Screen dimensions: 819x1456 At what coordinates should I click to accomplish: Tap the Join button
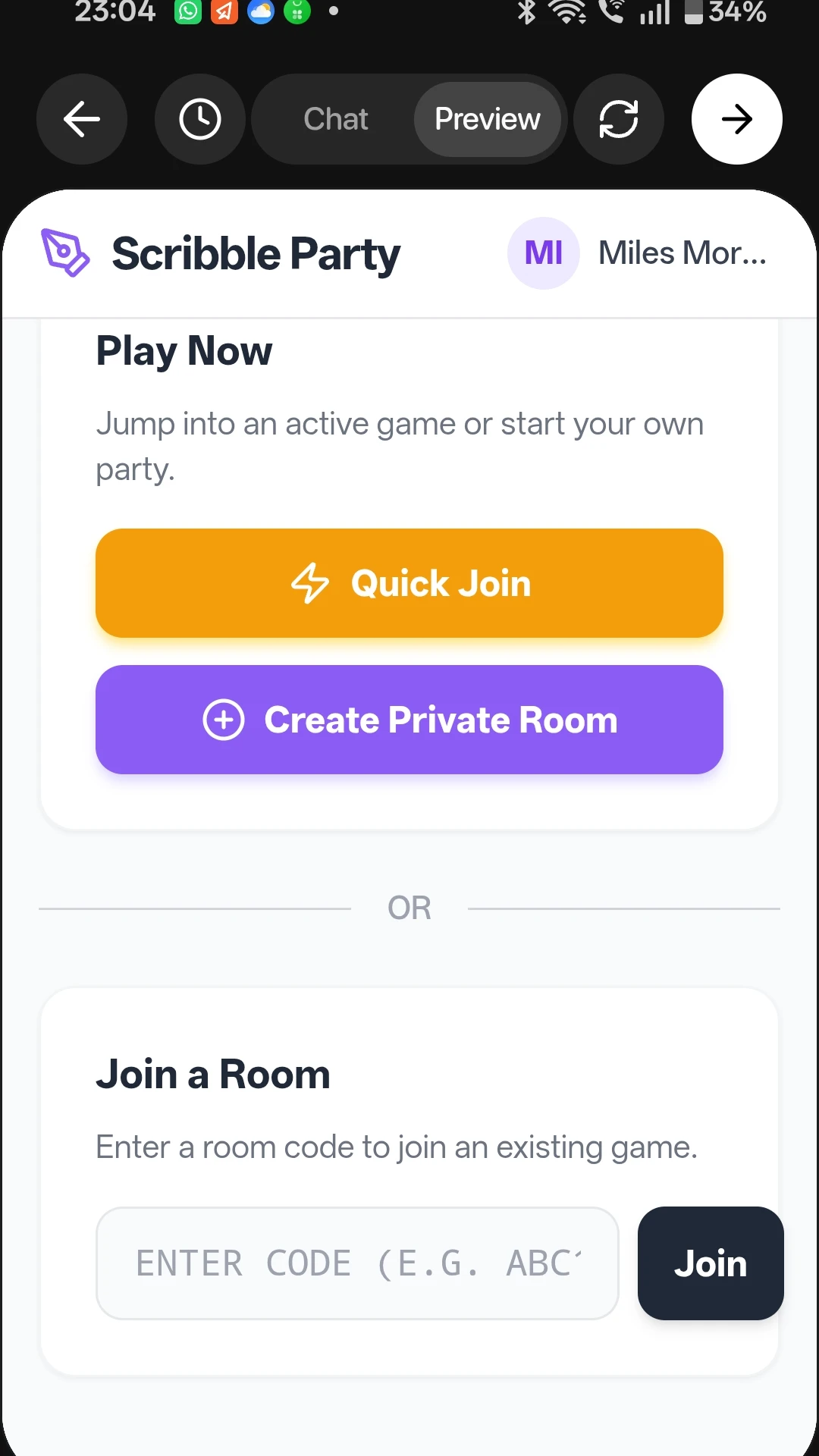click(x=711, y=1263)
